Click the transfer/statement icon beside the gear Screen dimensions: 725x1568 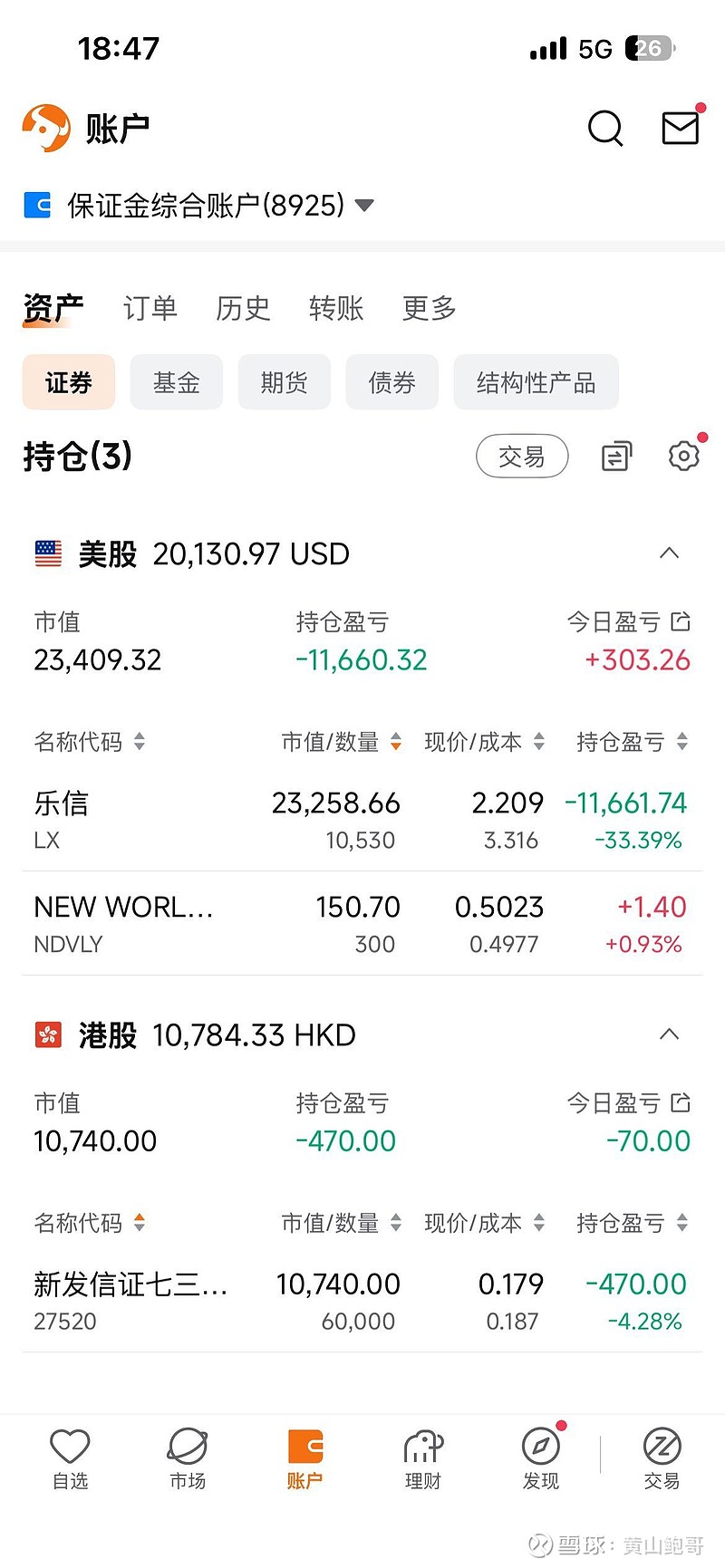(x=615, y=456)
